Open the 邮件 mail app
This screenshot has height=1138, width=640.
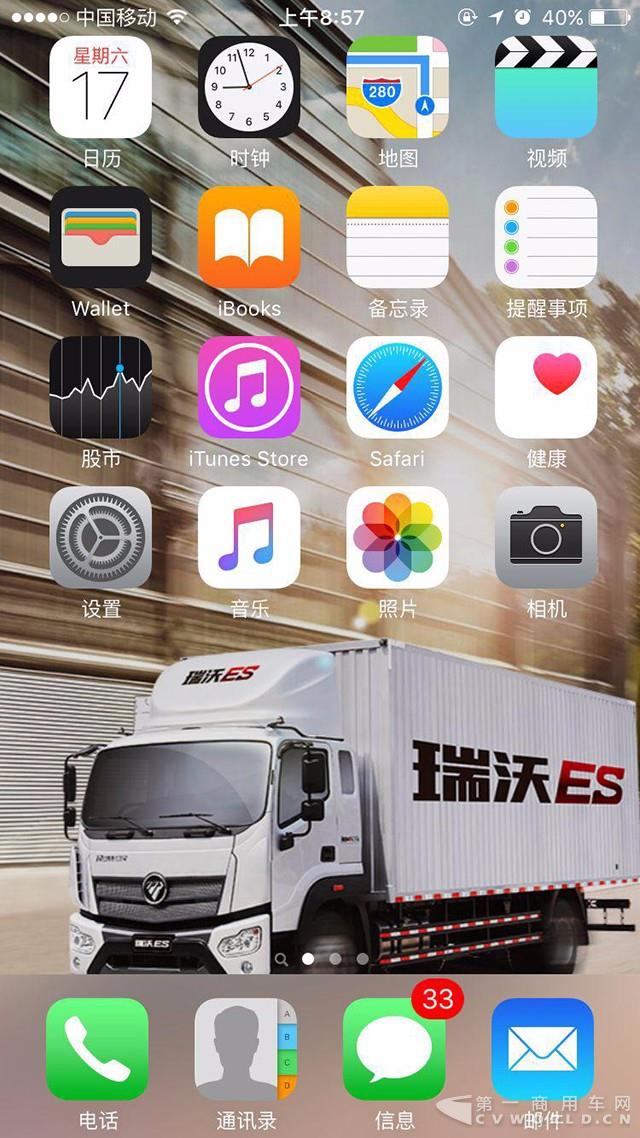543,1048
